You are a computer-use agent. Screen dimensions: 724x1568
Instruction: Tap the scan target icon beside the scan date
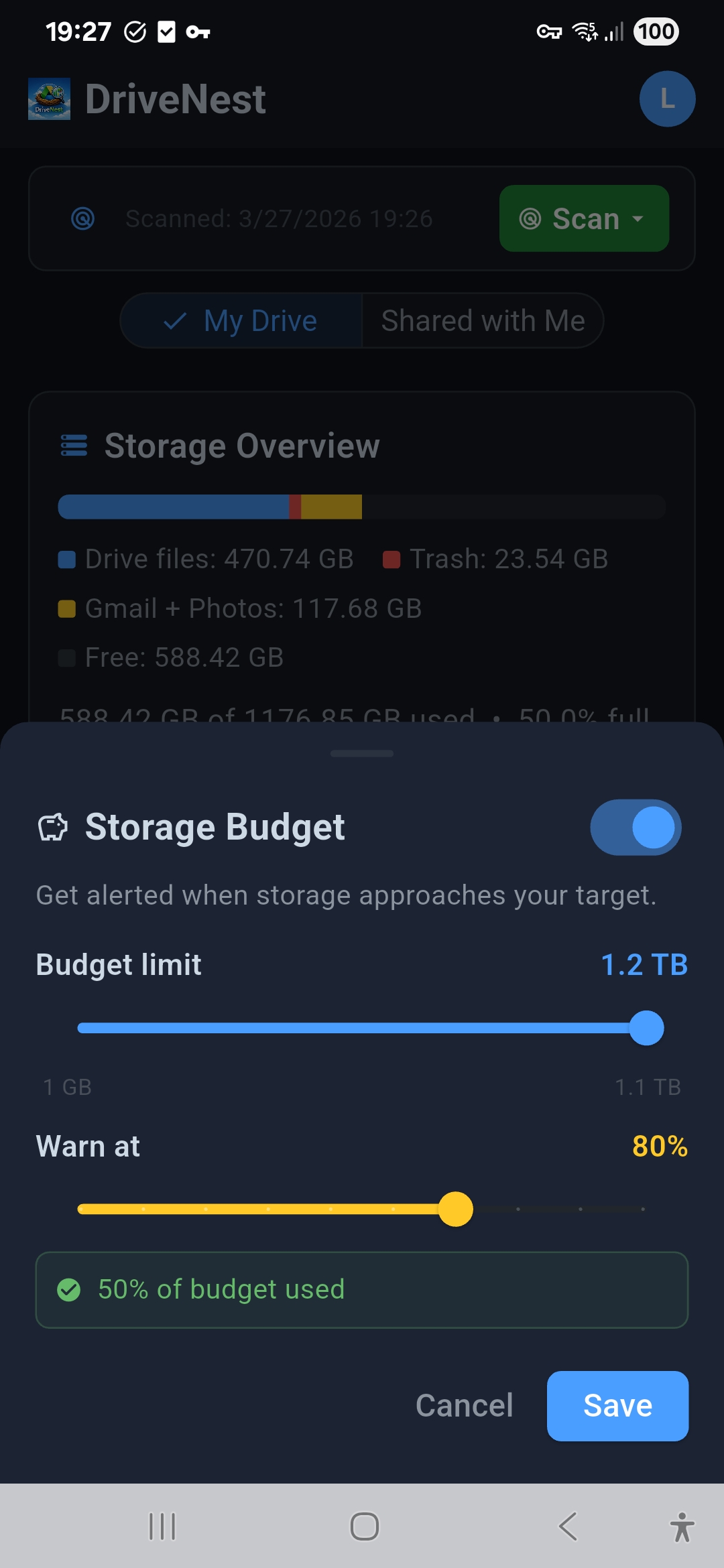pos(82,218)
